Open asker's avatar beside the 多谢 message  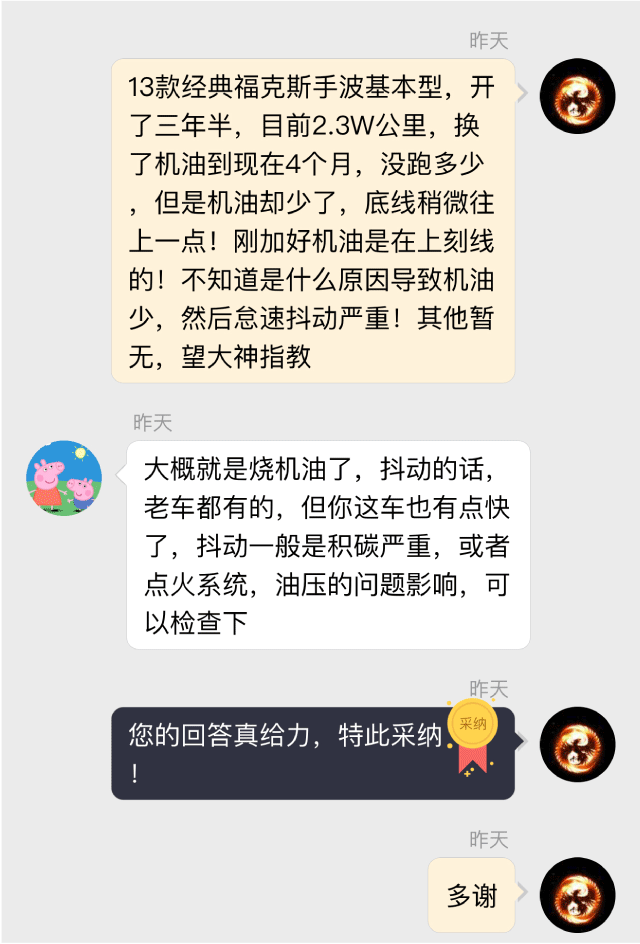577,894
